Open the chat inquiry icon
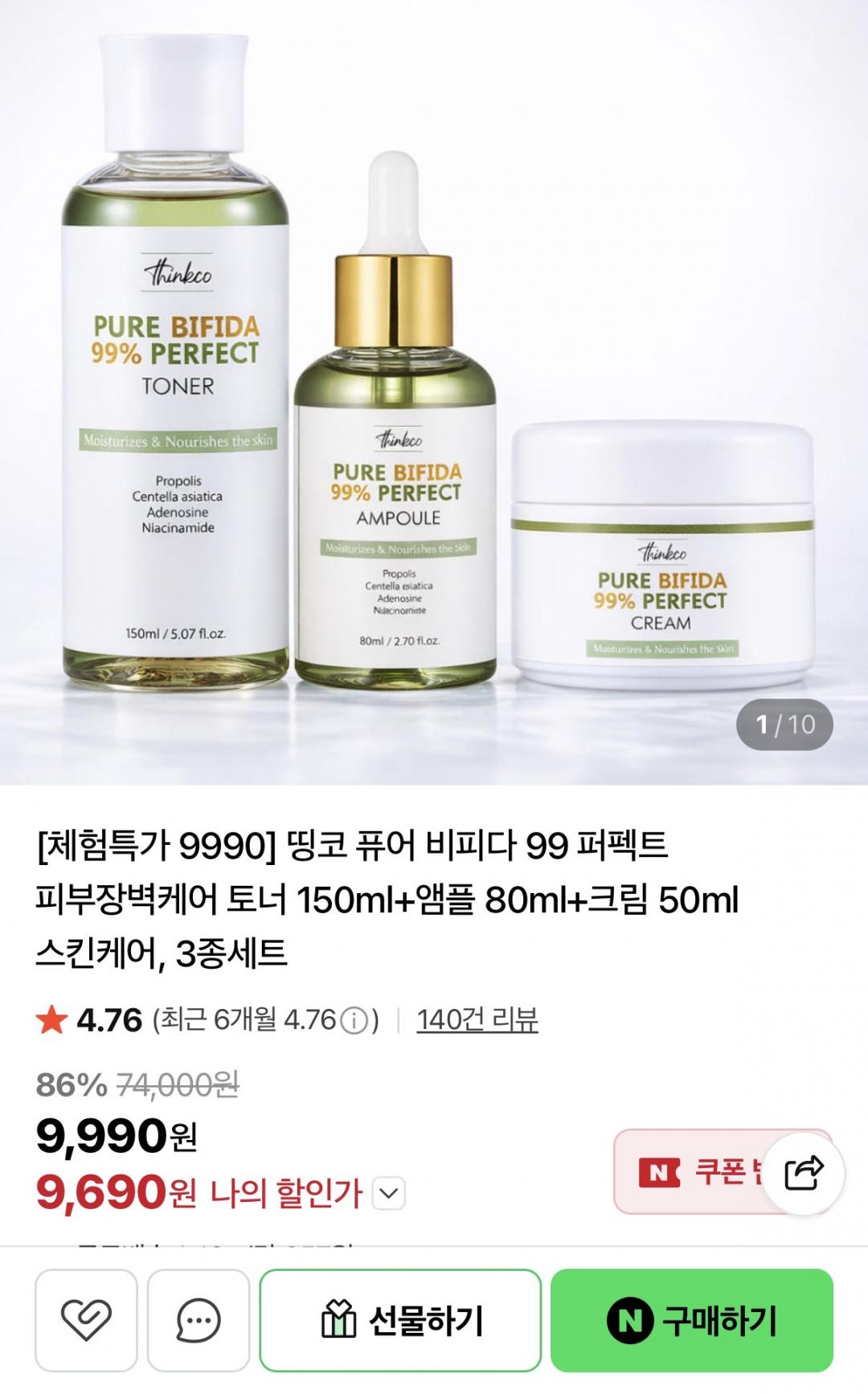This screenshot has width=868, height=1394. click(x=198, y=1320)
